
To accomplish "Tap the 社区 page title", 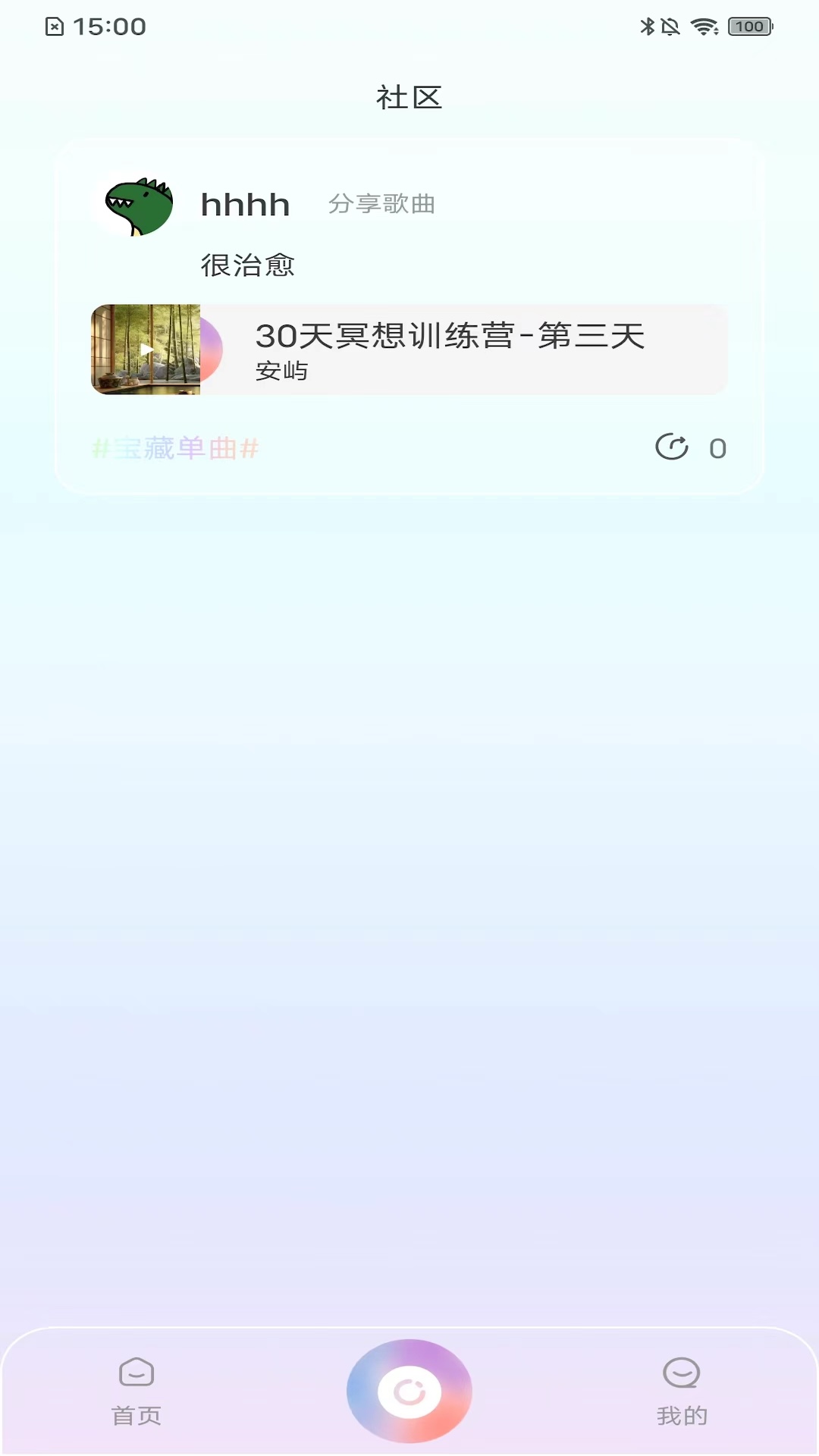I will point(409,97).
